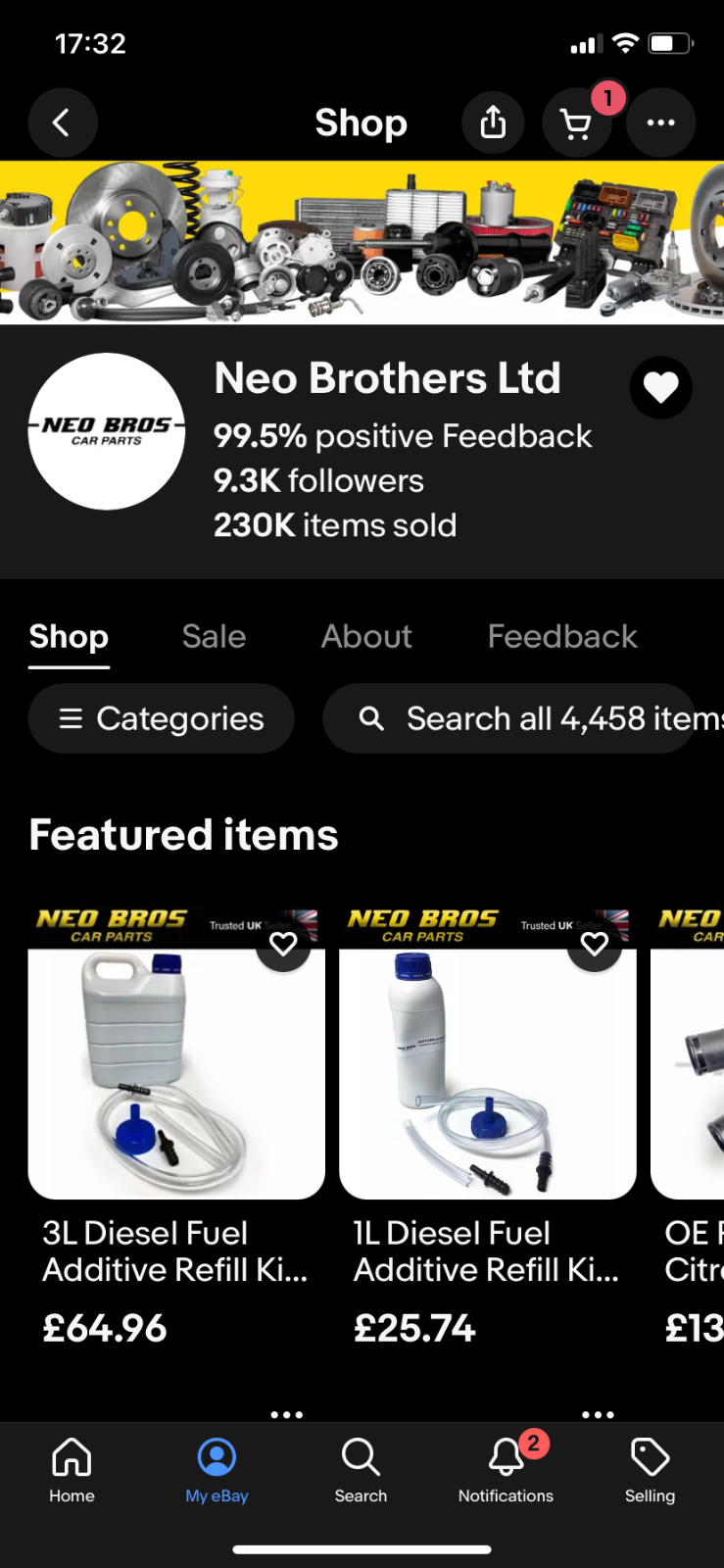Viewport: 724px width, 1568px height.
Task: Open the 1L Diesel Fuel Additive Refill Kit
Action: 487,1127
